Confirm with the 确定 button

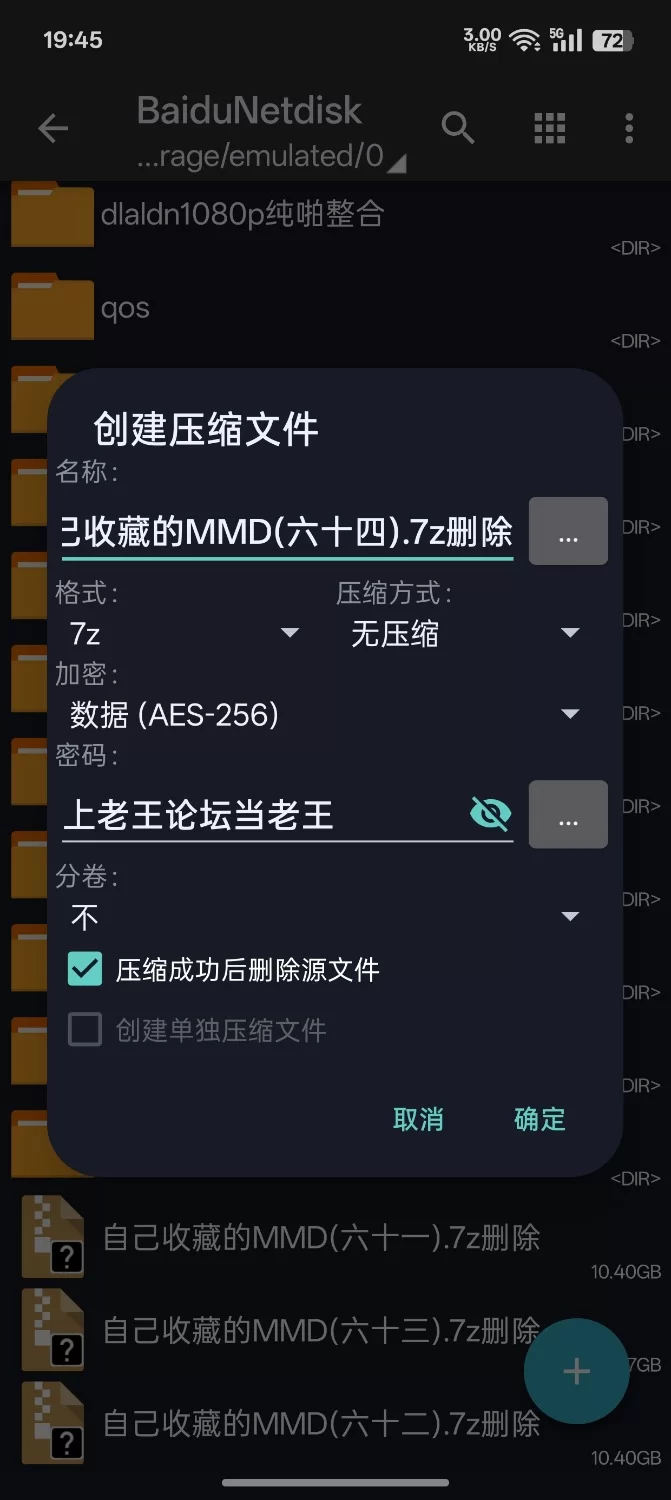click(539, 1119)
